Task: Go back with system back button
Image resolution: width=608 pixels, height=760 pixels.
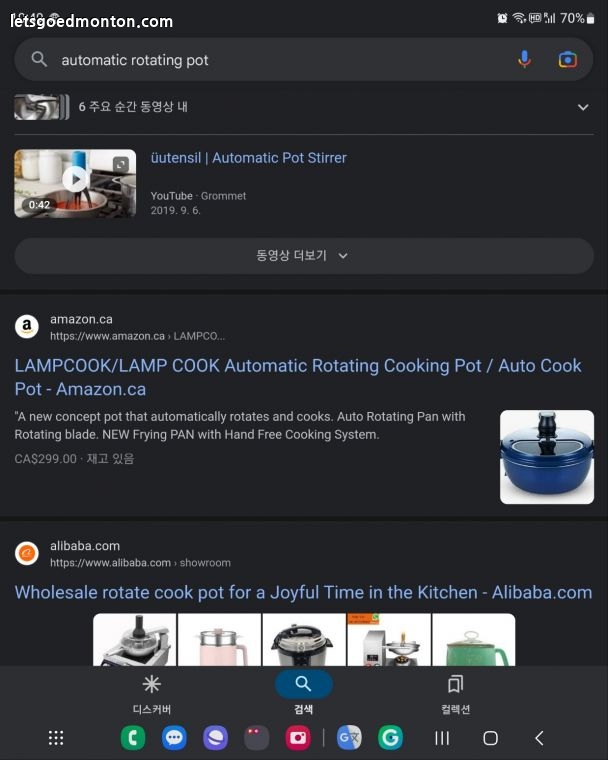Action: point(539,738)
